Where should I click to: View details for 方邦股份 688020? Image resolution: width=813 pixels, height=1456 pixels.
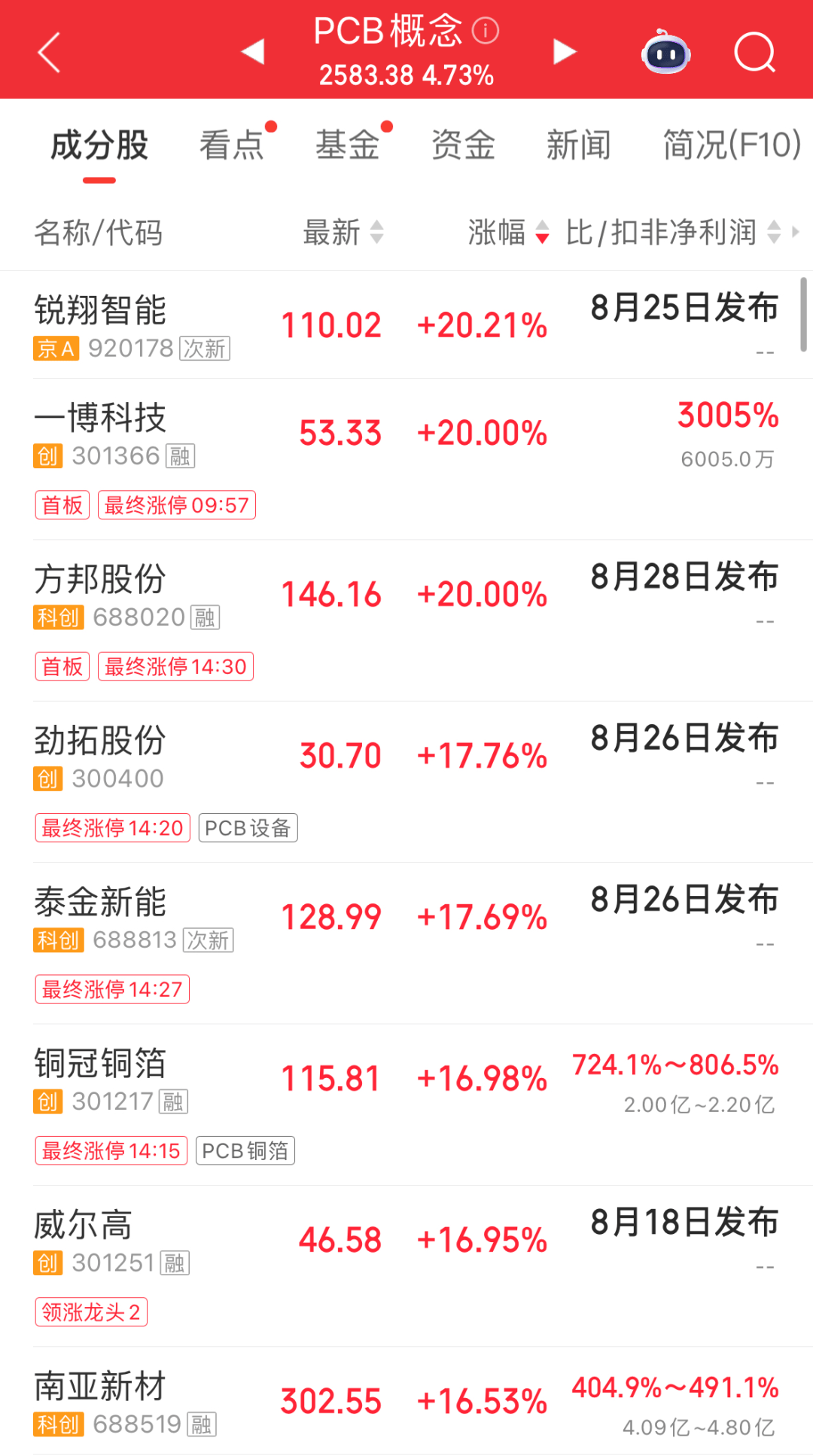406,621
